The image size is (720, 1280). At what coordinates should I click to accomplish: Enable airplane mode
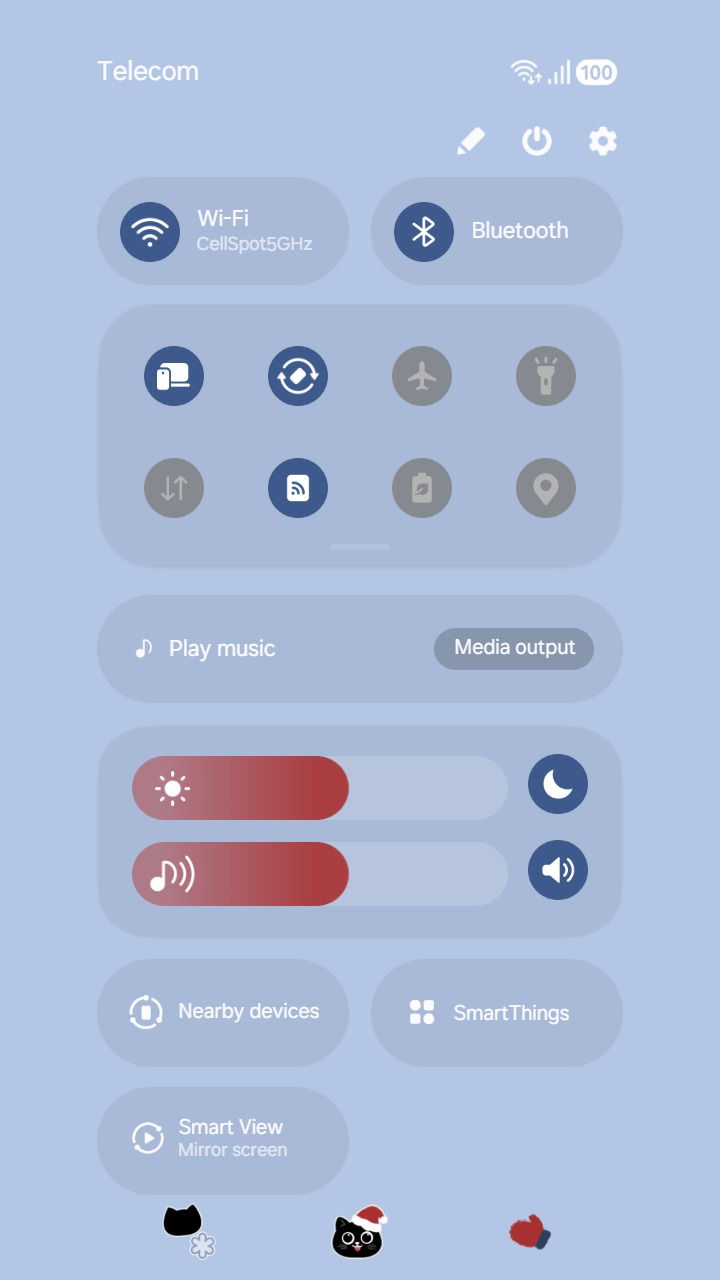[x=422, y=376]
